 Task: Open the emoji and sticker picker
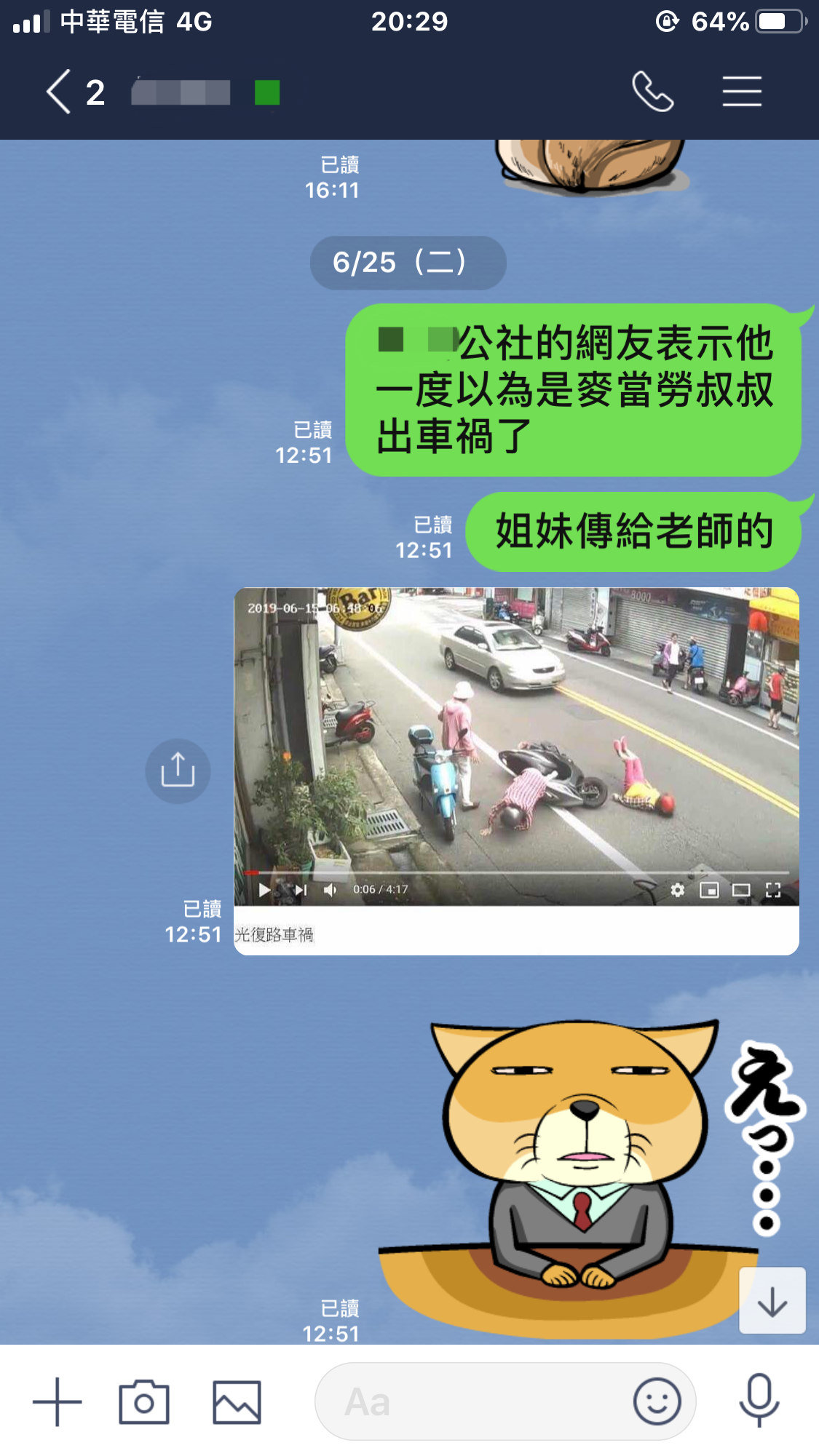pyautogui.click(x=657, y=1401)
